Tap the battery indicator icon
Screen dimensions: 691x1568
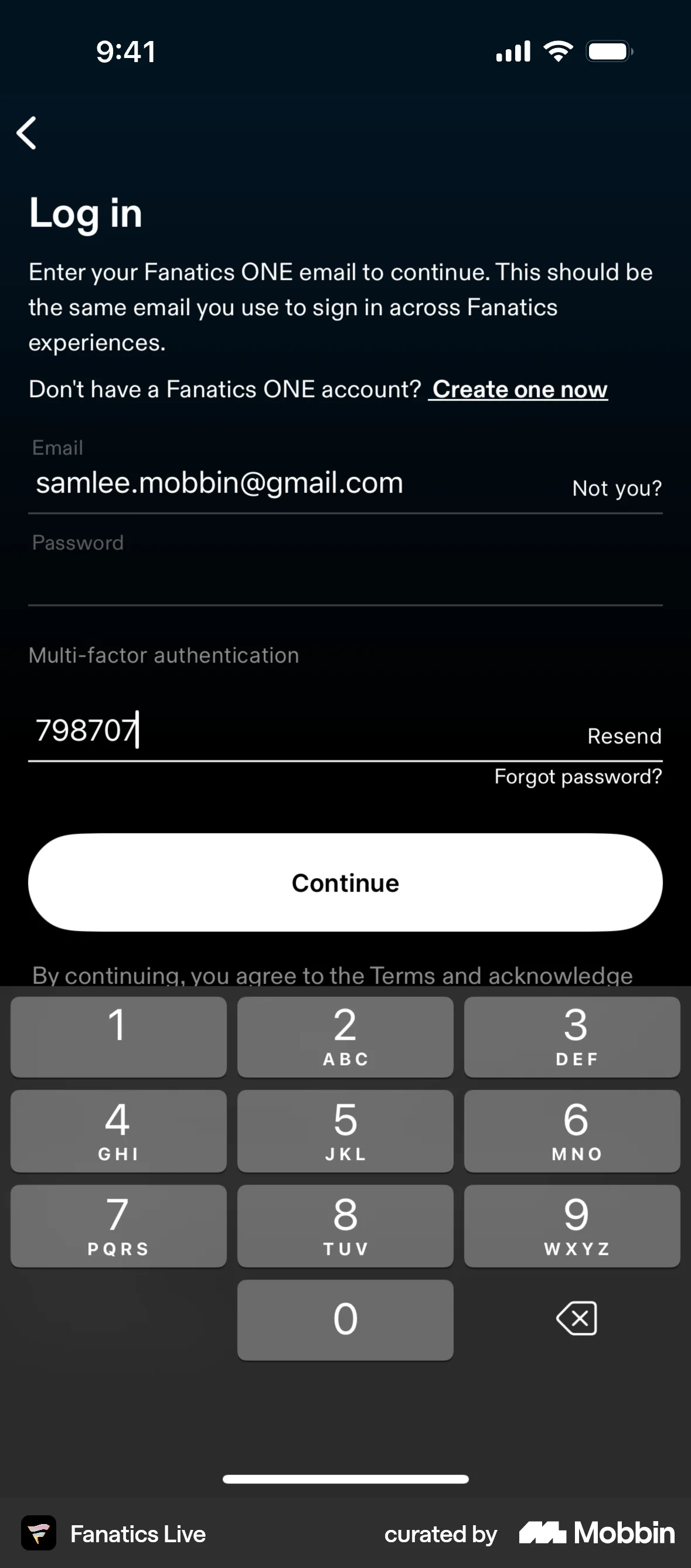(608, 50)
